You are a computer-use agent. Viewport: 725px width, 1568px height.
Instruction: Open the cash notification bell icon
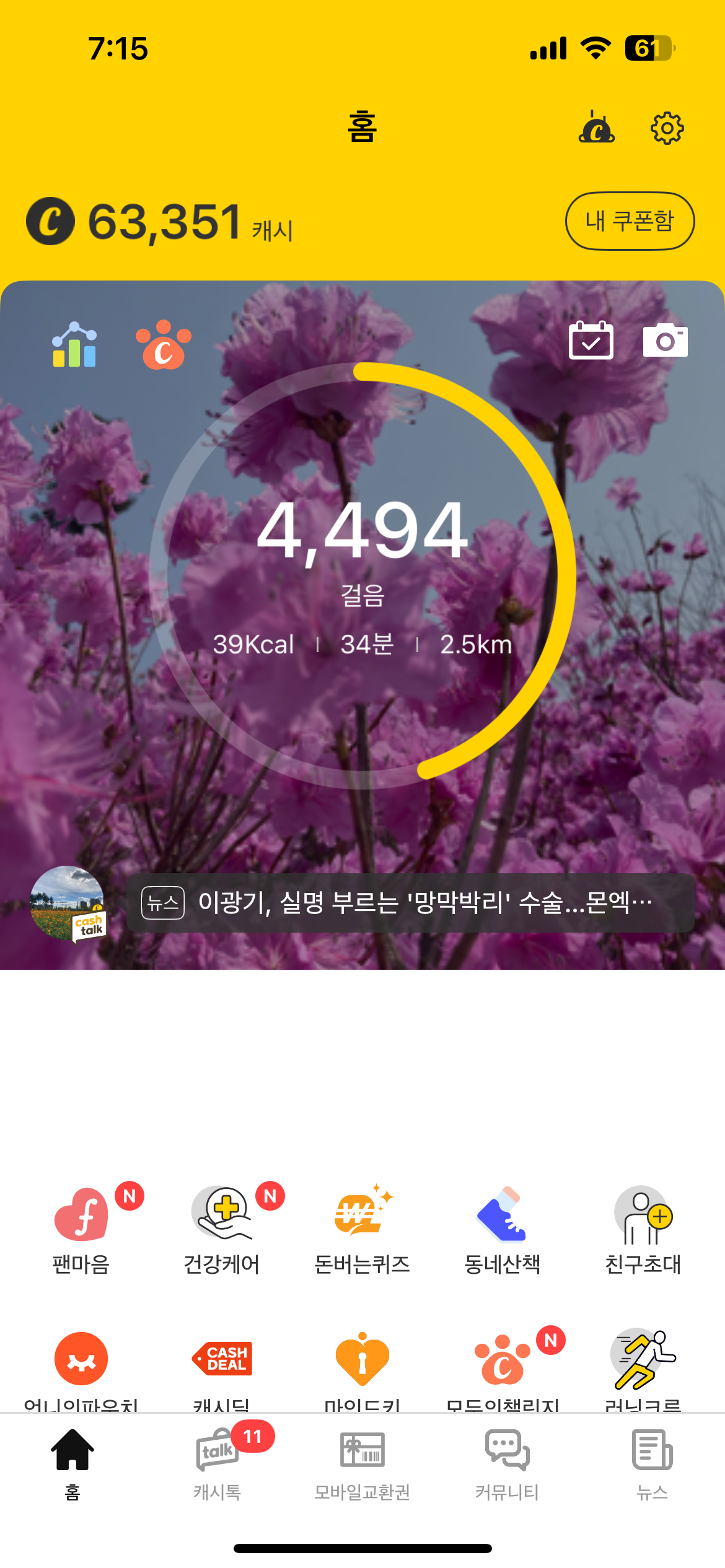(x=596, y=128)
